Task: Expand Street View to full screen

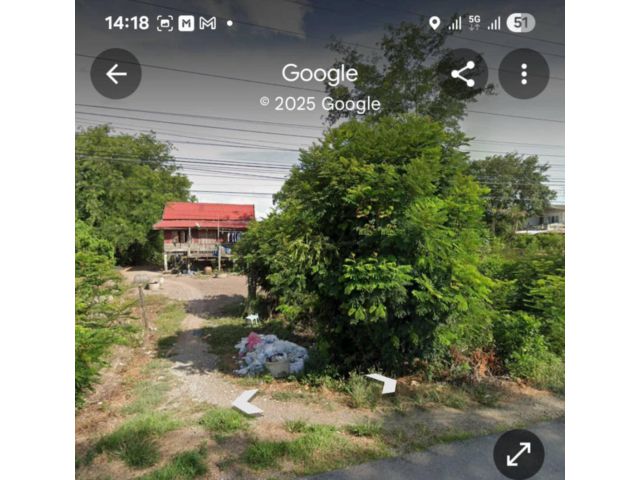Action: [x=518, y=455]
